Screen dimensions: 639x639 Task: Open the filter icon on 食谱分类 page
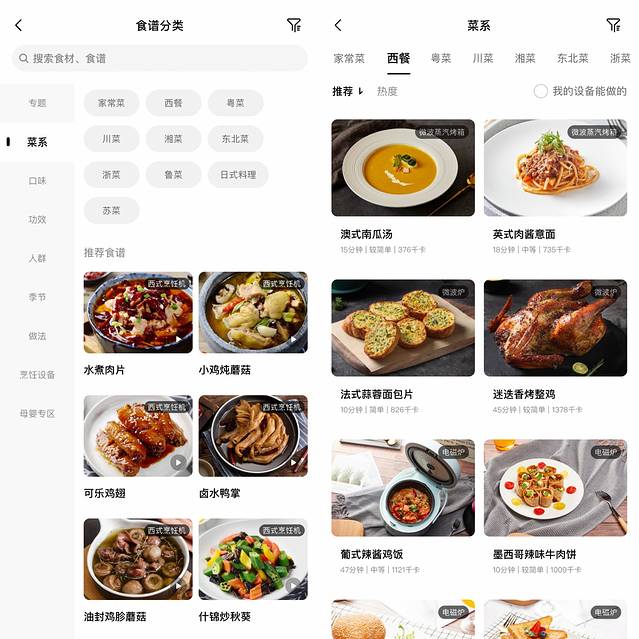point(293,25)
